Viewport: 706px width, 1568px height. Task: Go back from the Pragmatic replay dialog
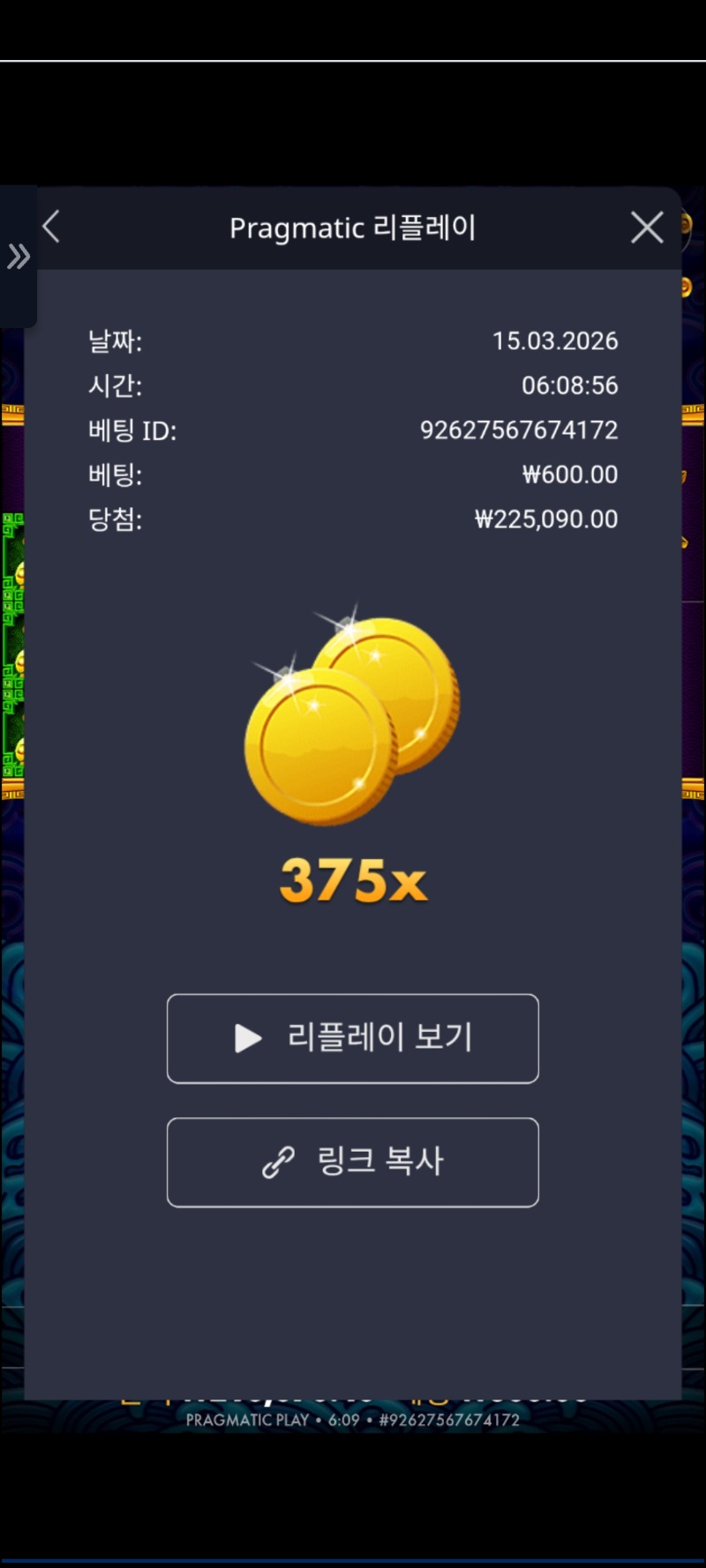pyautogui.click(x=51, y=227)
